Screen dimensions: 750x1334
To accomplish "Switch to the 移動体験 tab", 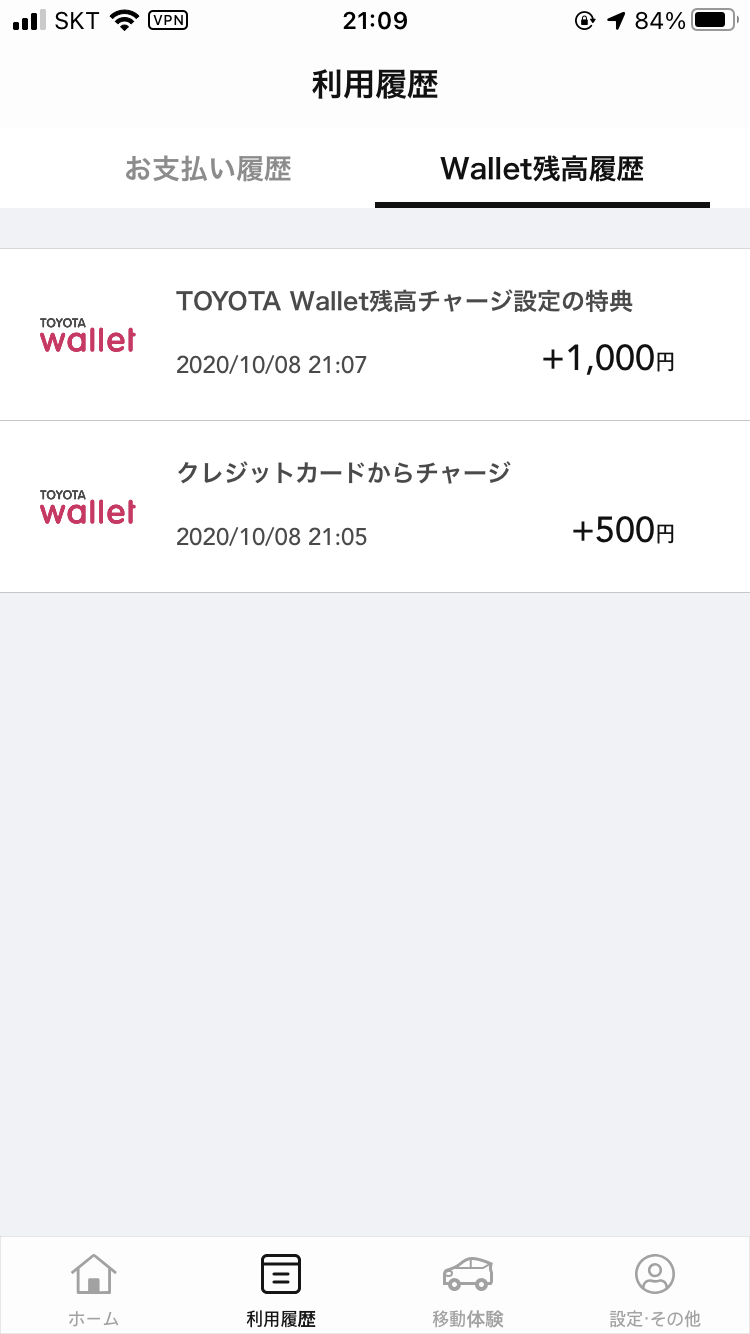I will (468, 1287).
